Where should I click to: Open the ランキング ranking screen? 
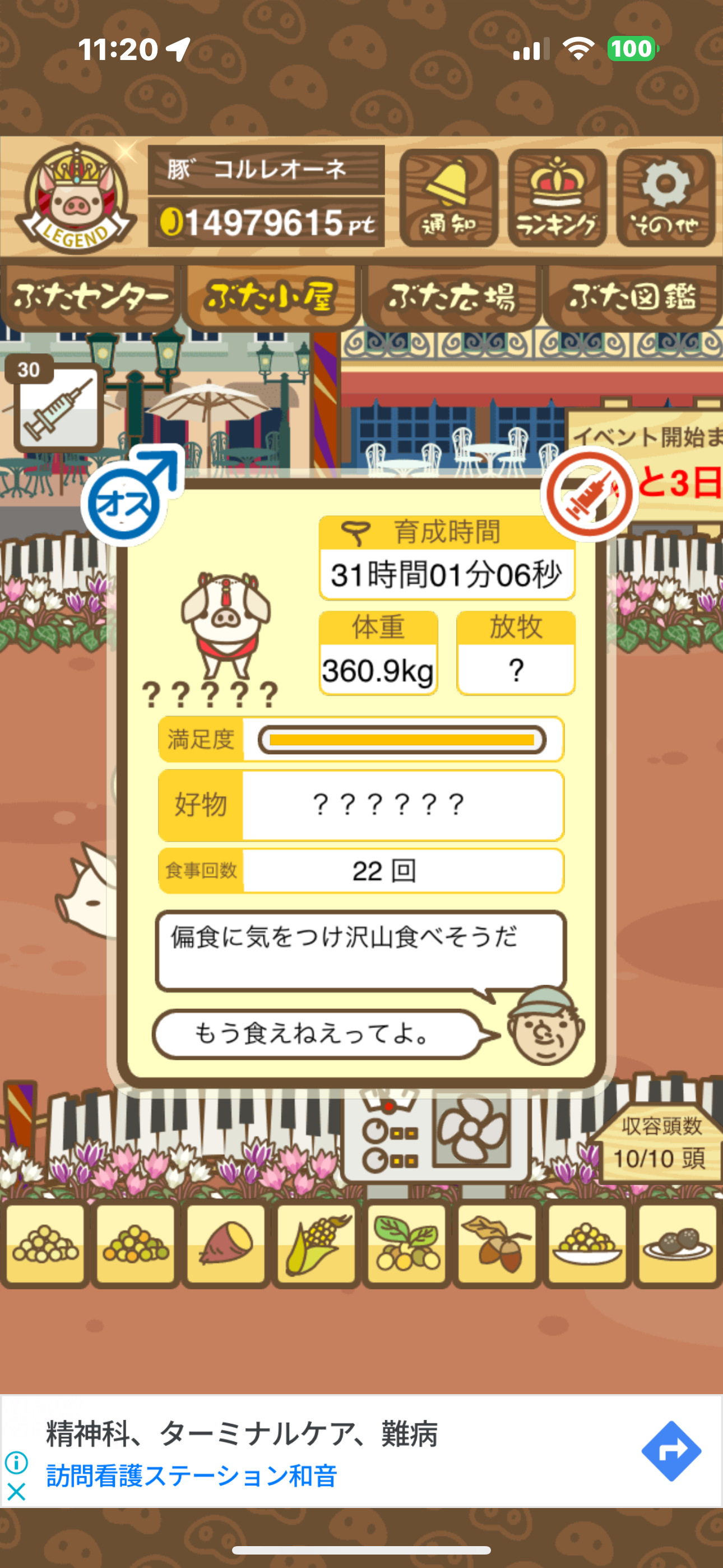(557, 198)
